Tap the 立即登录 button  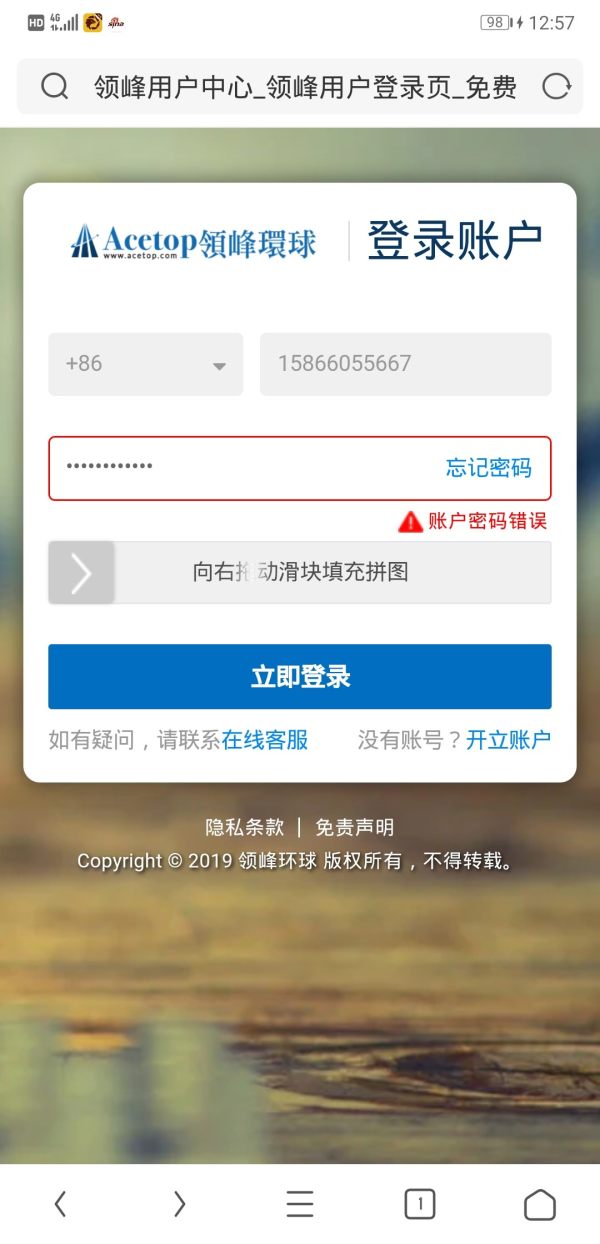[x=299, y=677]
